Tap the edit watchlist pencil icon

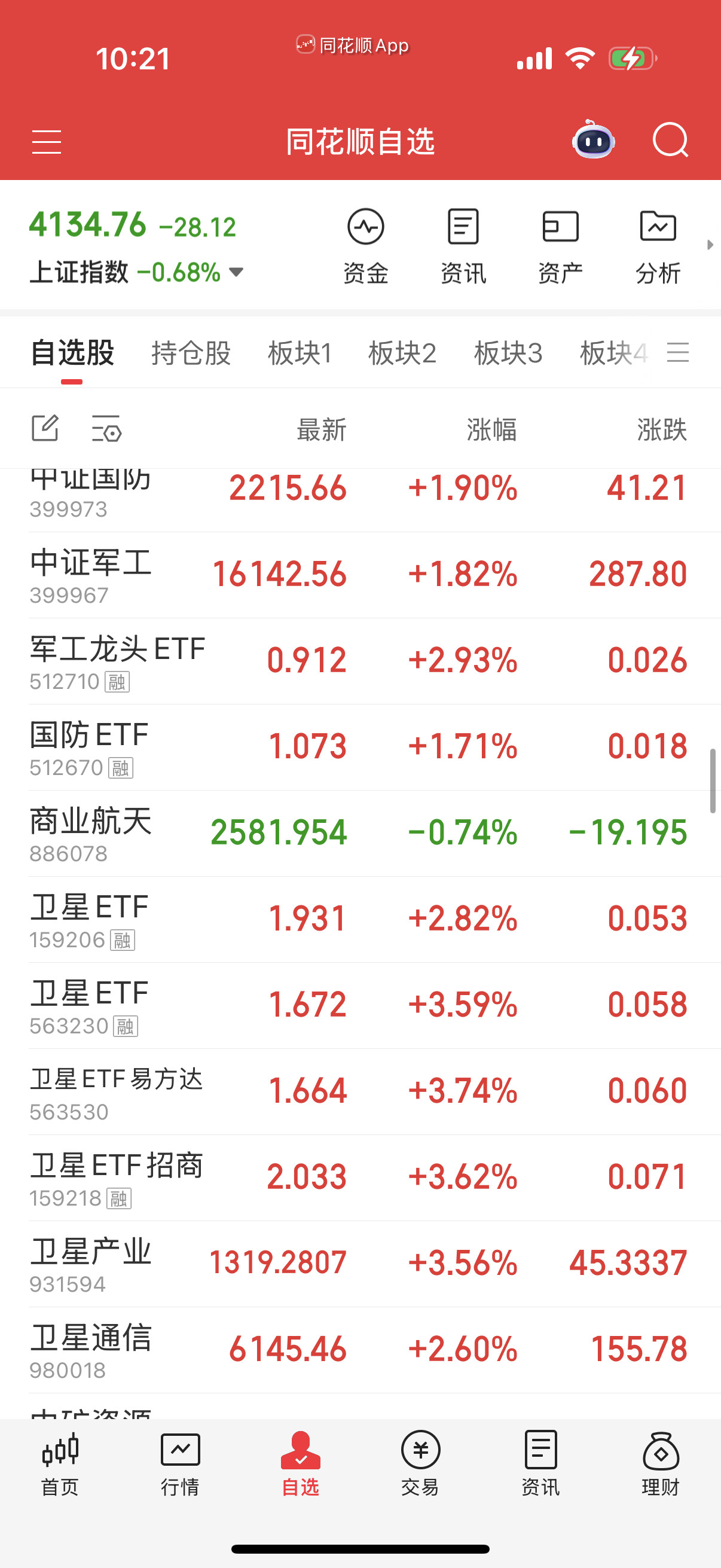[x=44, y=429]
